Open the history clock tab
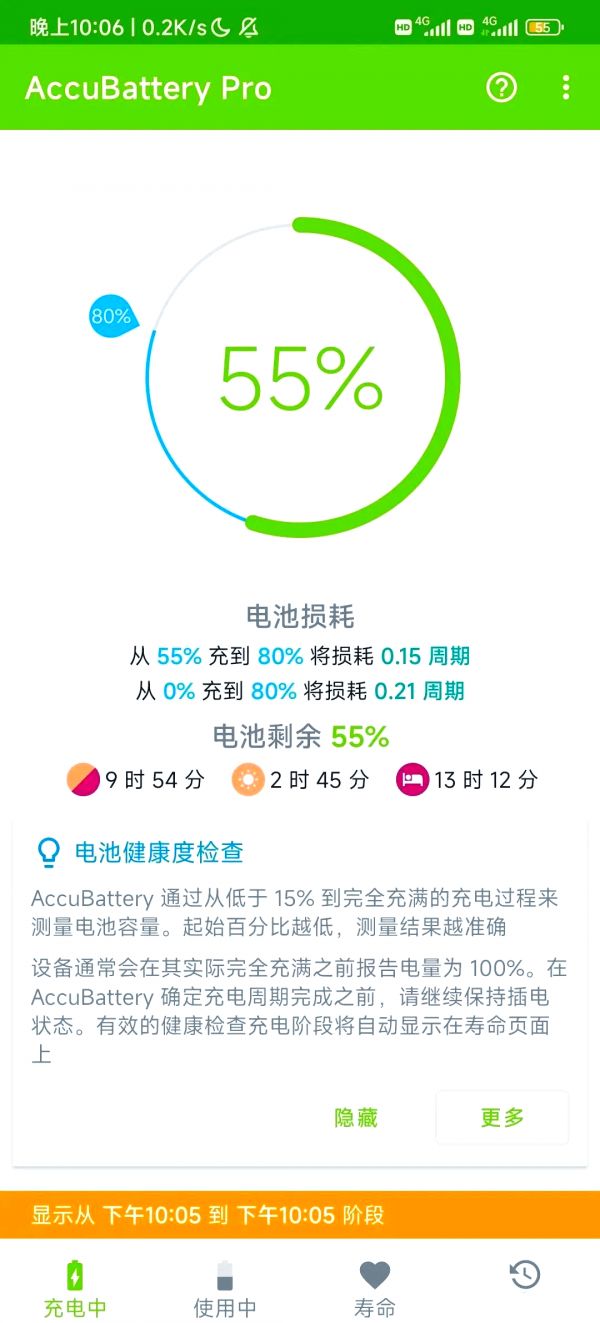The height and width of the screenshot is (1323, 600). [x=525, y=1275]
